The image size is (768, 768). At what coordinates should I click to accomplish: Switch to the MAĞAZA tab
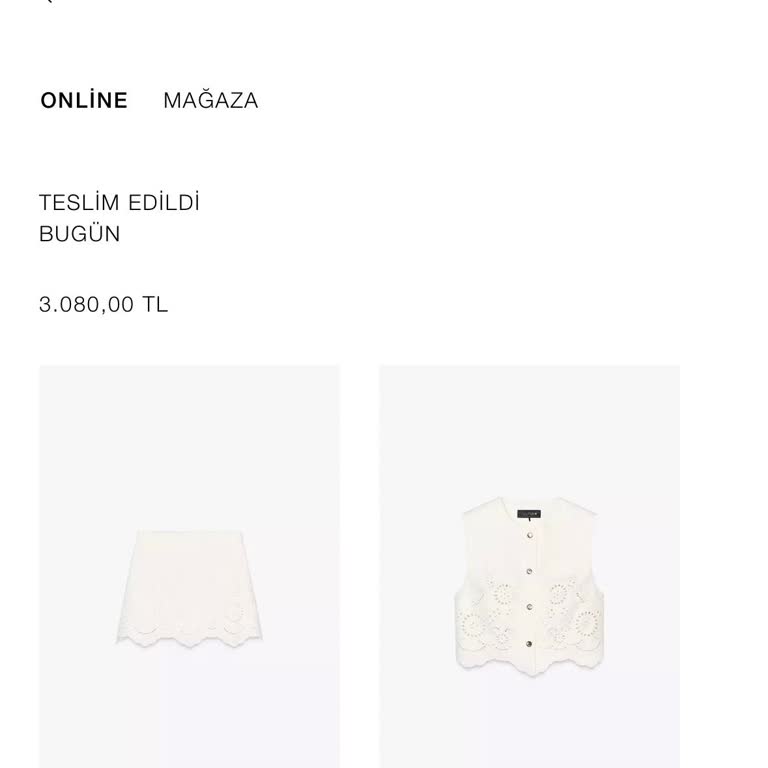210,101
